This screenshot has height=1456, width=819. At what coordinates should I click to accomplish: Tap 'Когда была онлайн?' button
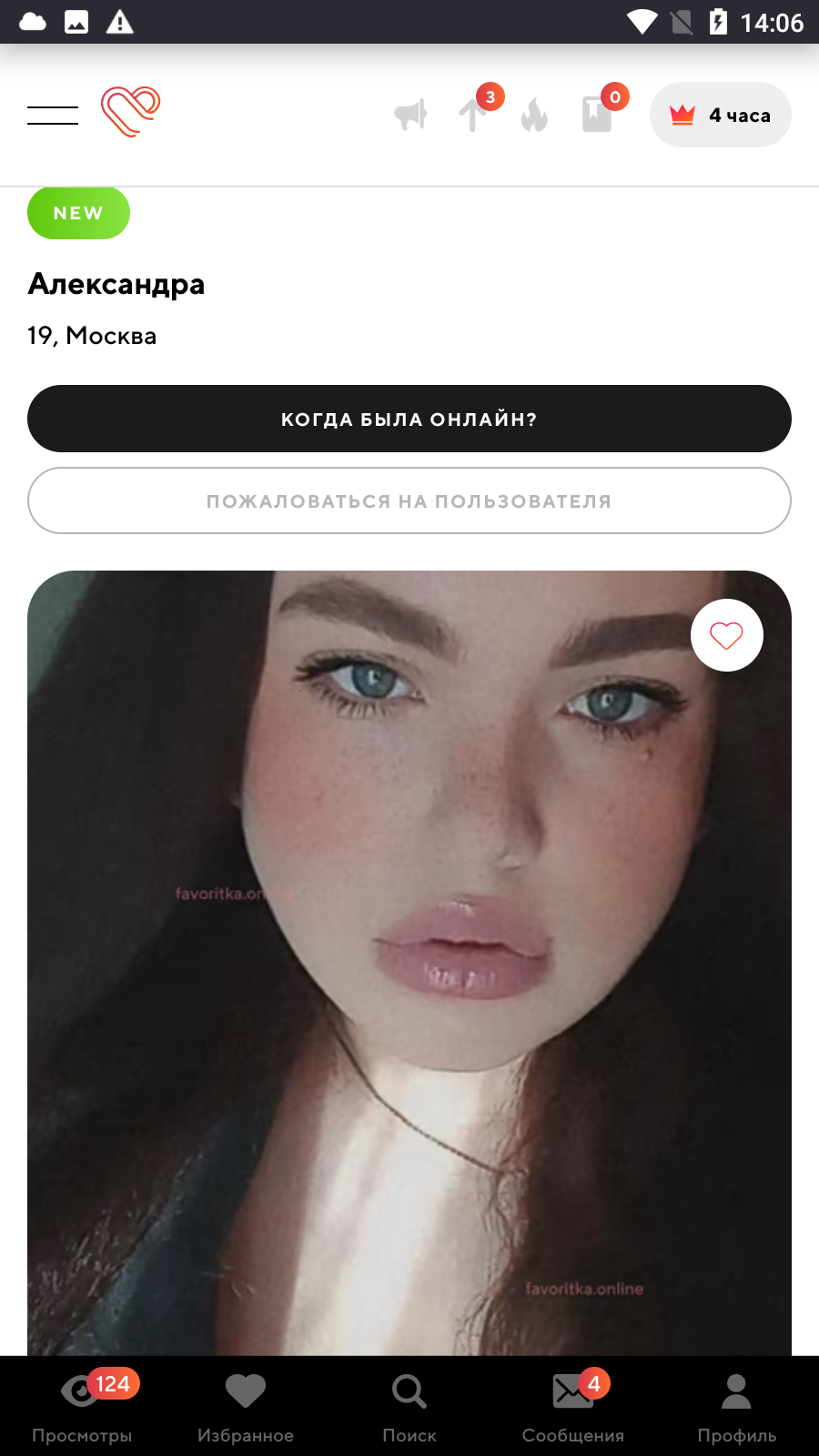(x=409, y=419)
